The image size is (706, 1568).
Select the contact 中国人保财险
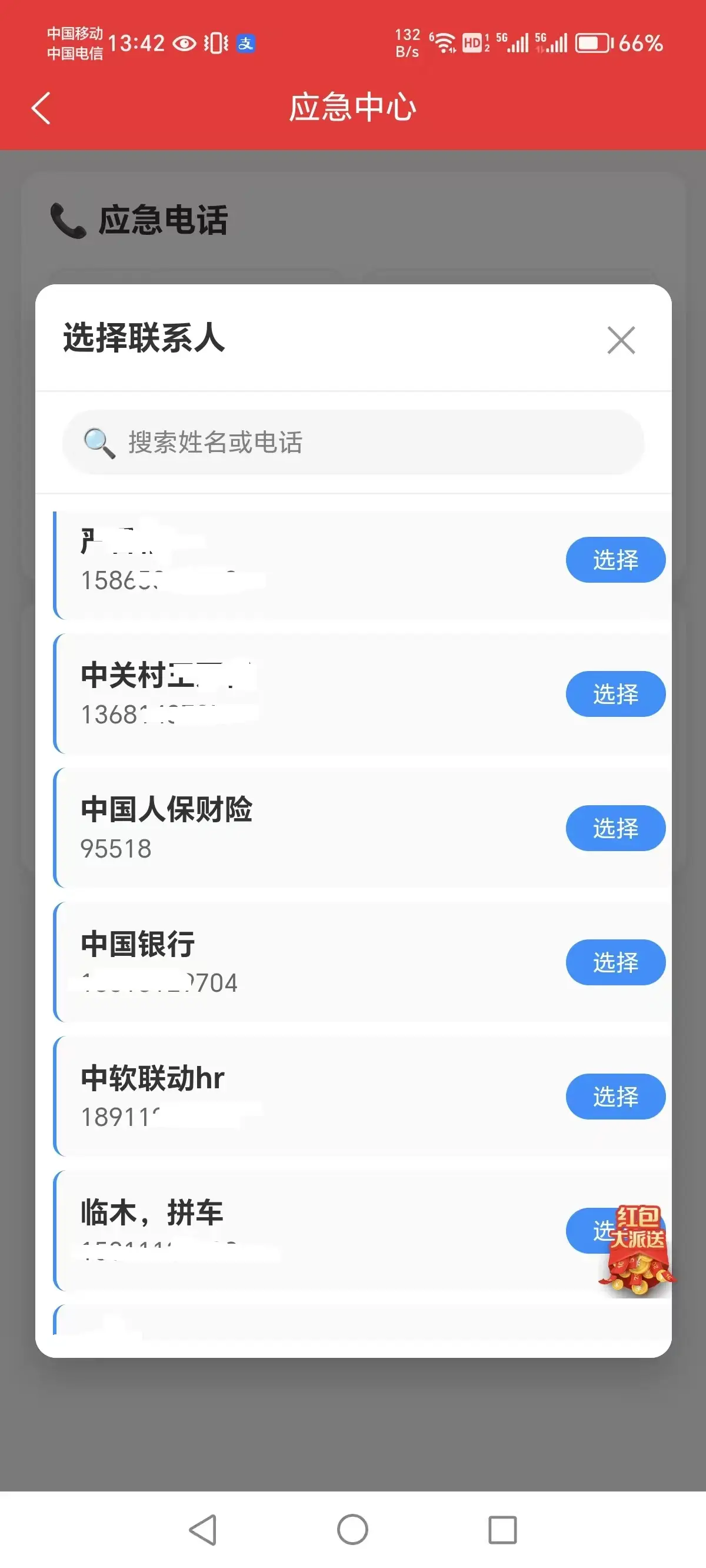615,828
